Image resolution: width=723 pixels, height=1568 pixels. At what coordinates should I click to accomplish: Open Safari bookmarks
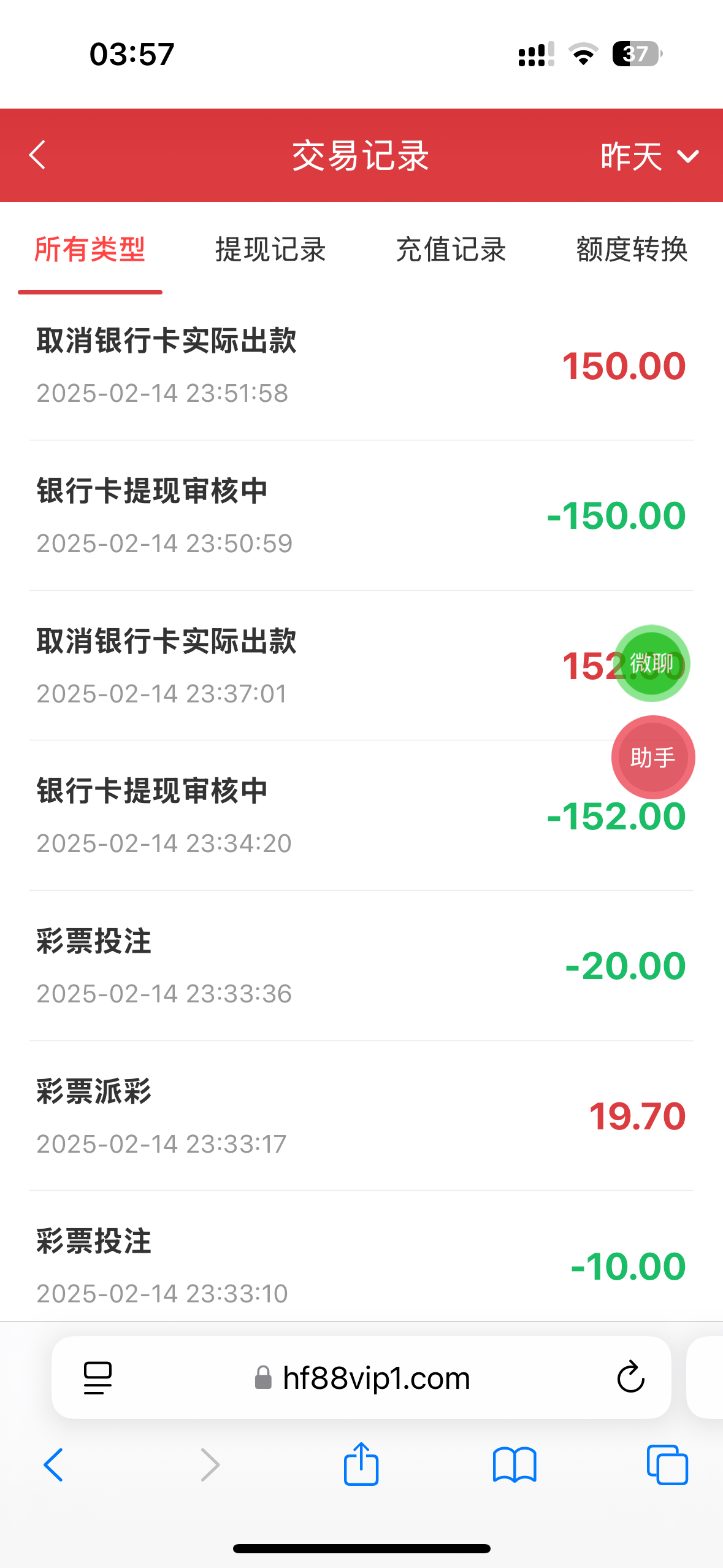point(514,1465)
